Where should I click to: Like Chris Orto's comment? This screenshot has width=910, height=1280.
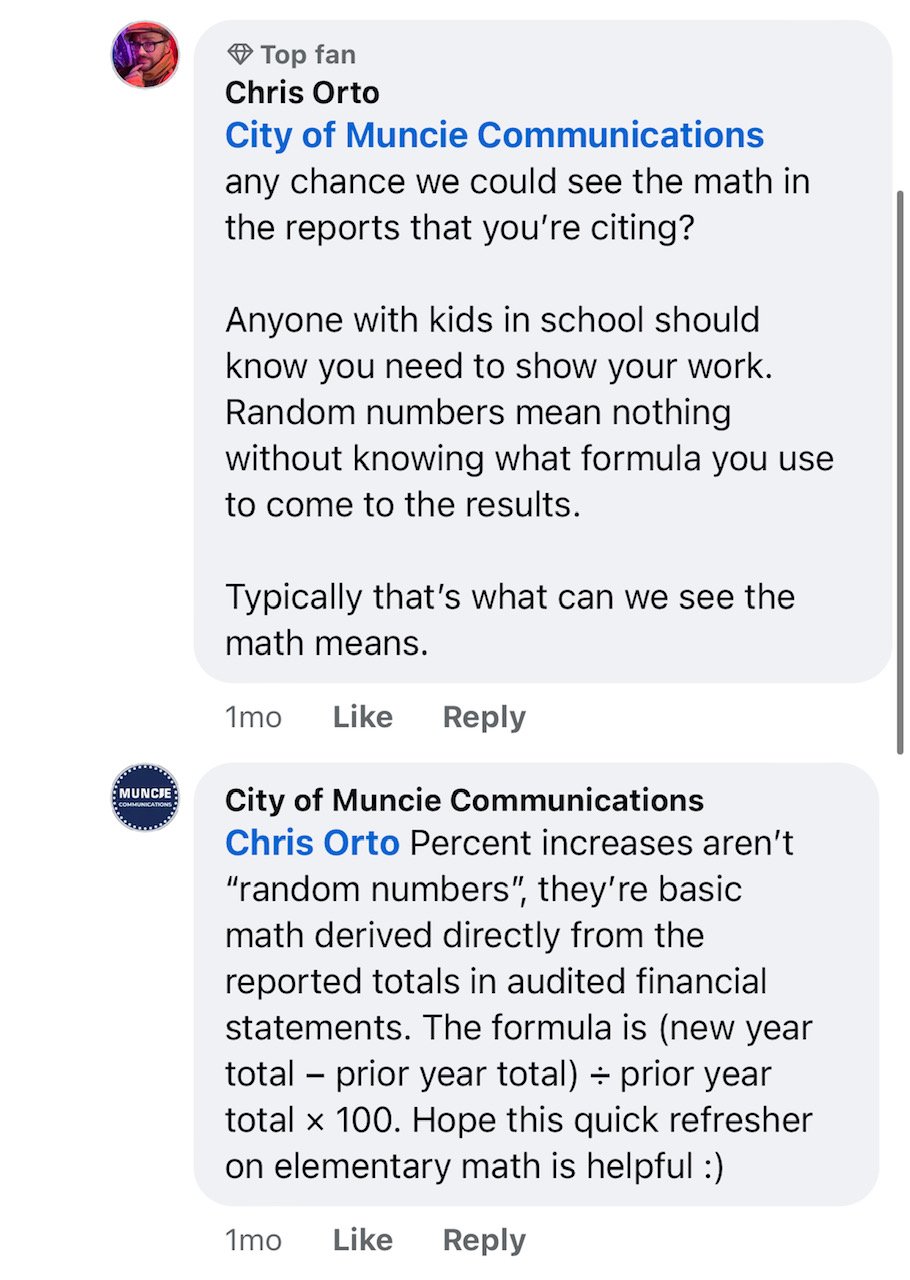tap(362, 717)
